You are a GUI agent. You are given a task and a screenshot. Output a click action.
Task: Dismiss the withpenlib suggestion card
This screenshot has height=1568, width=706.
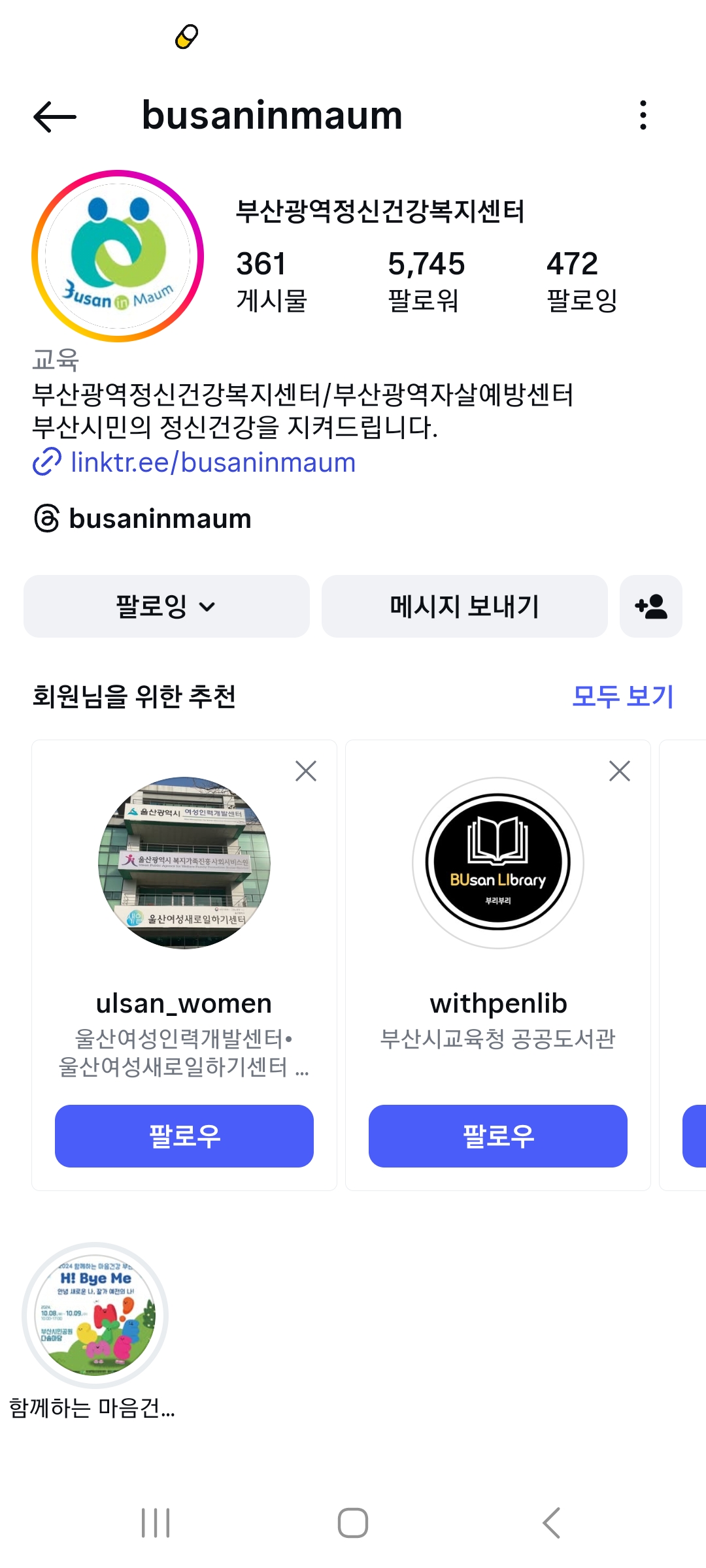click(x=619, y=772)
